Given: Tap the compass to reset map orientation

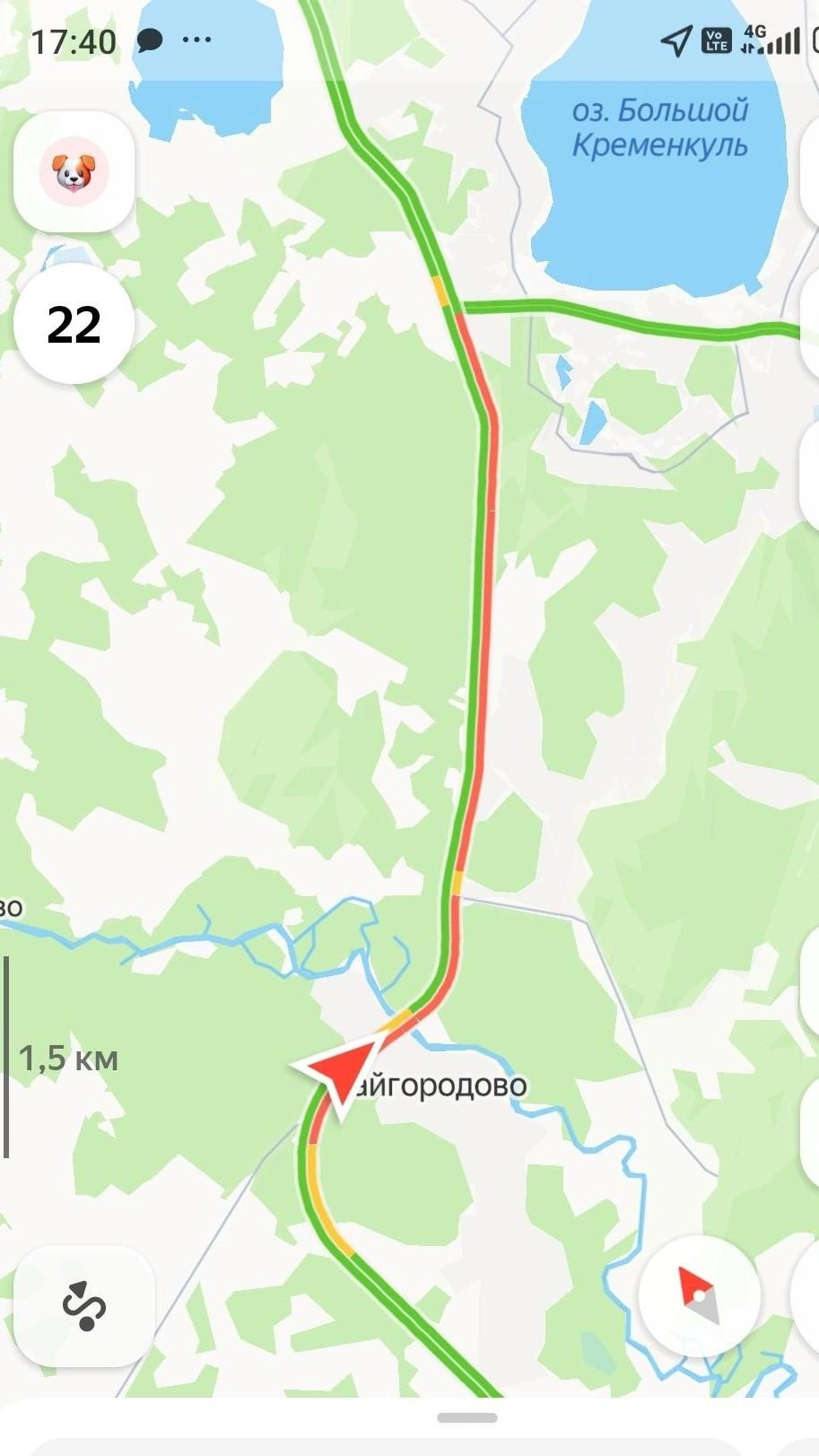Looking at the screenshot, I should (699, 1295).
